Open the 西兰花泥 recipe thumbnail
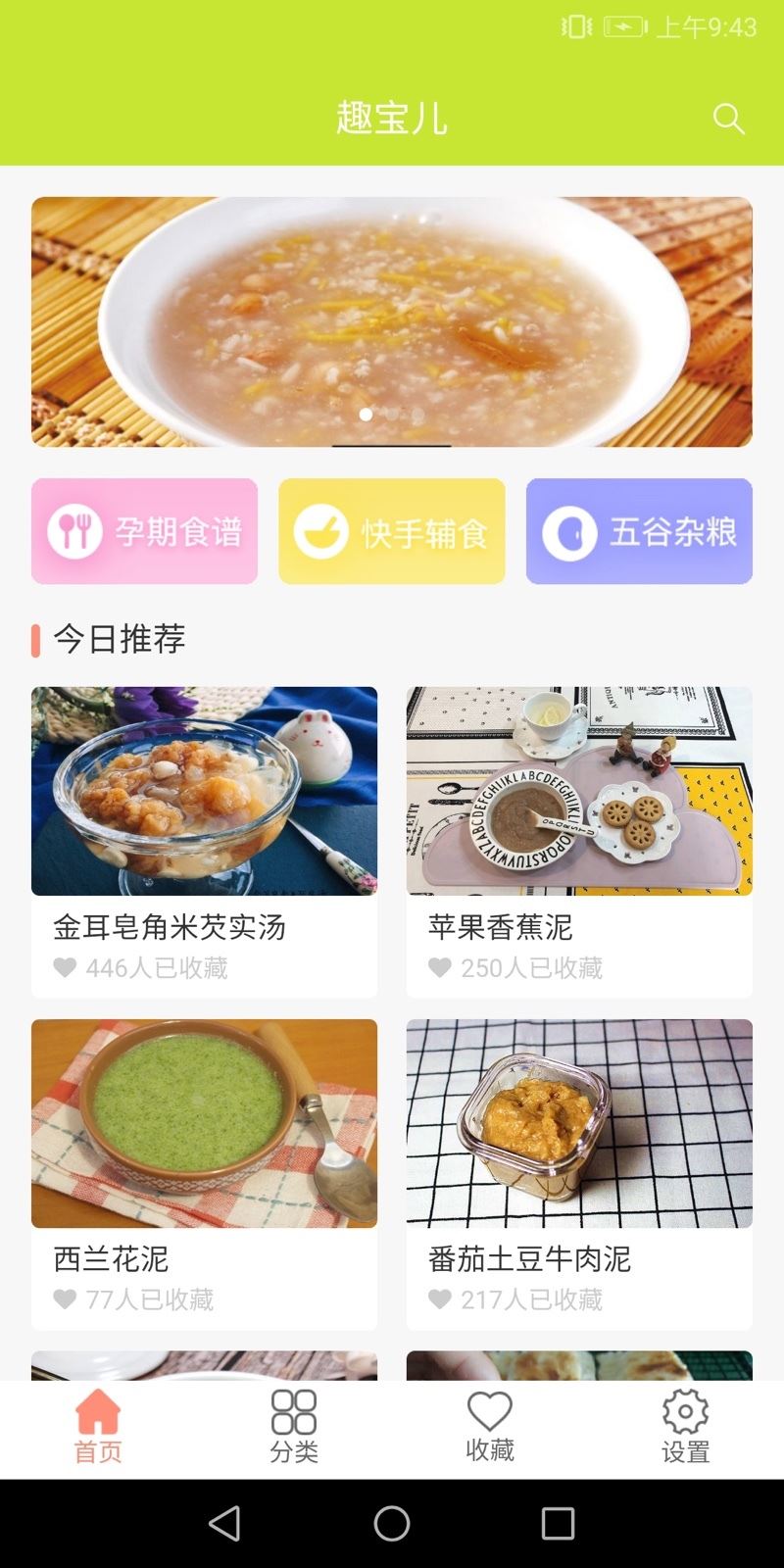784x1568 pixels. click(203, 1124)
